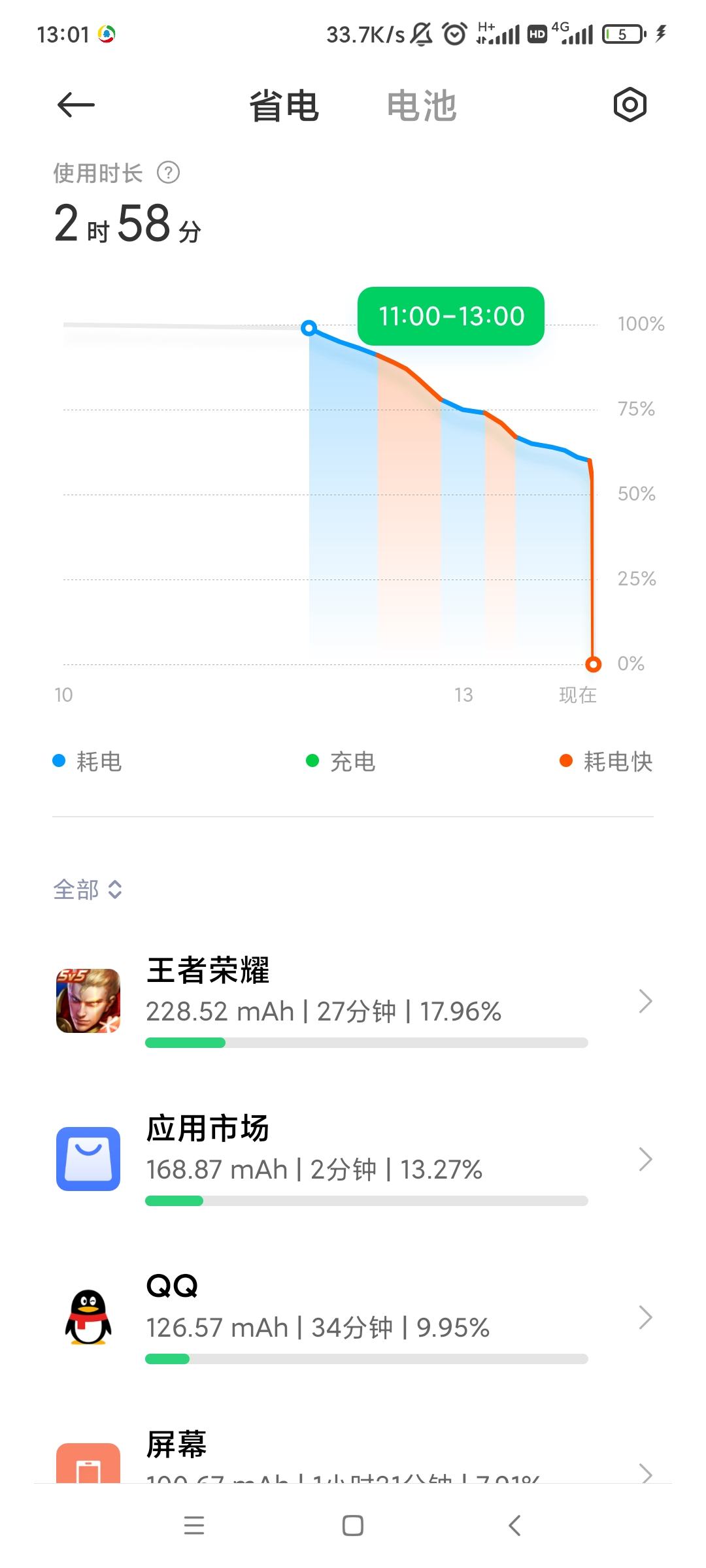Open the 全部 filter dropdown
706x1568 pixels.
click(88, 889)
